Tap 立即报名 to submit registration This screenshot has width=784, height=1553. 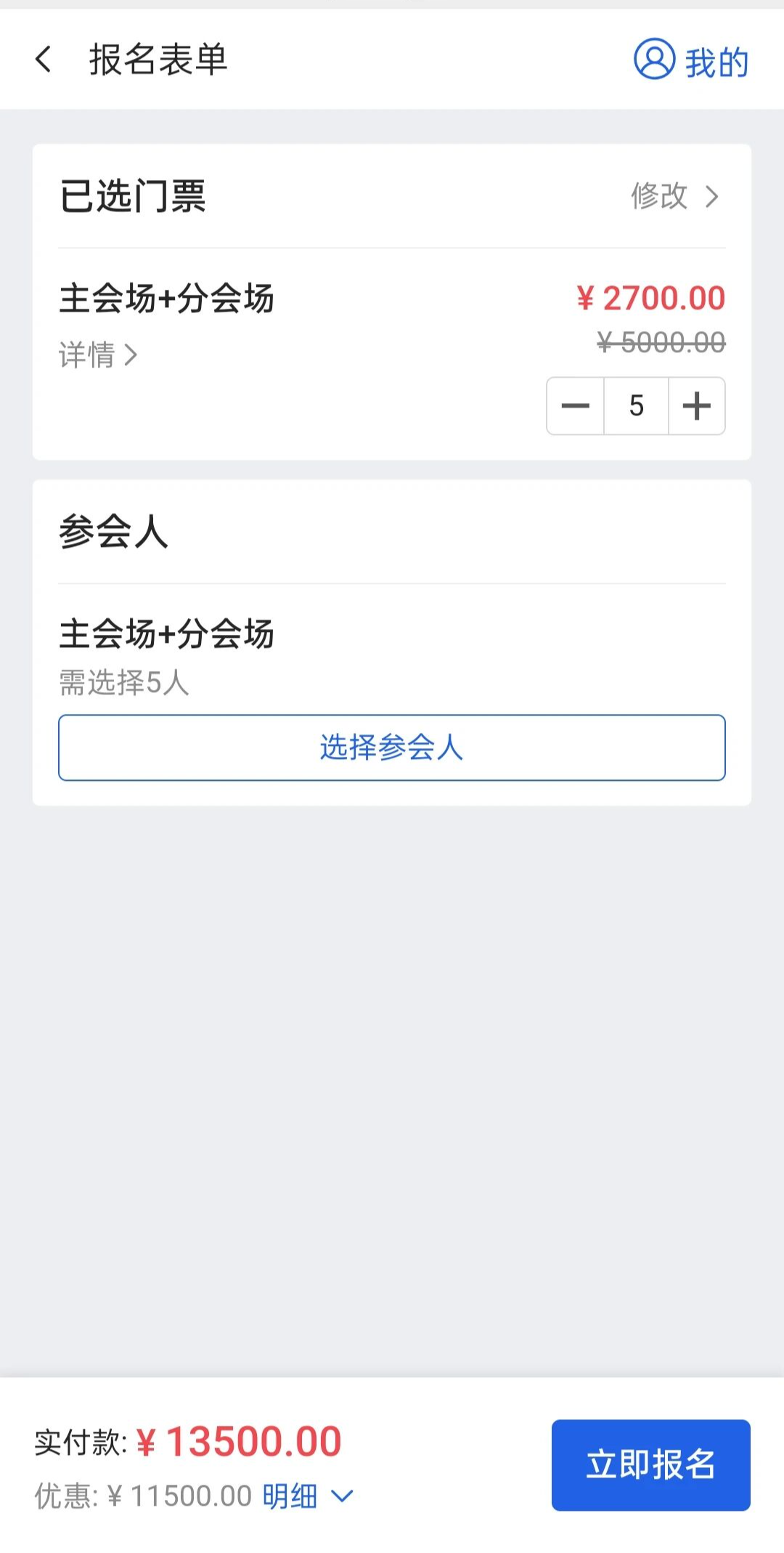pyautogui.click(x=650, y=1465)
